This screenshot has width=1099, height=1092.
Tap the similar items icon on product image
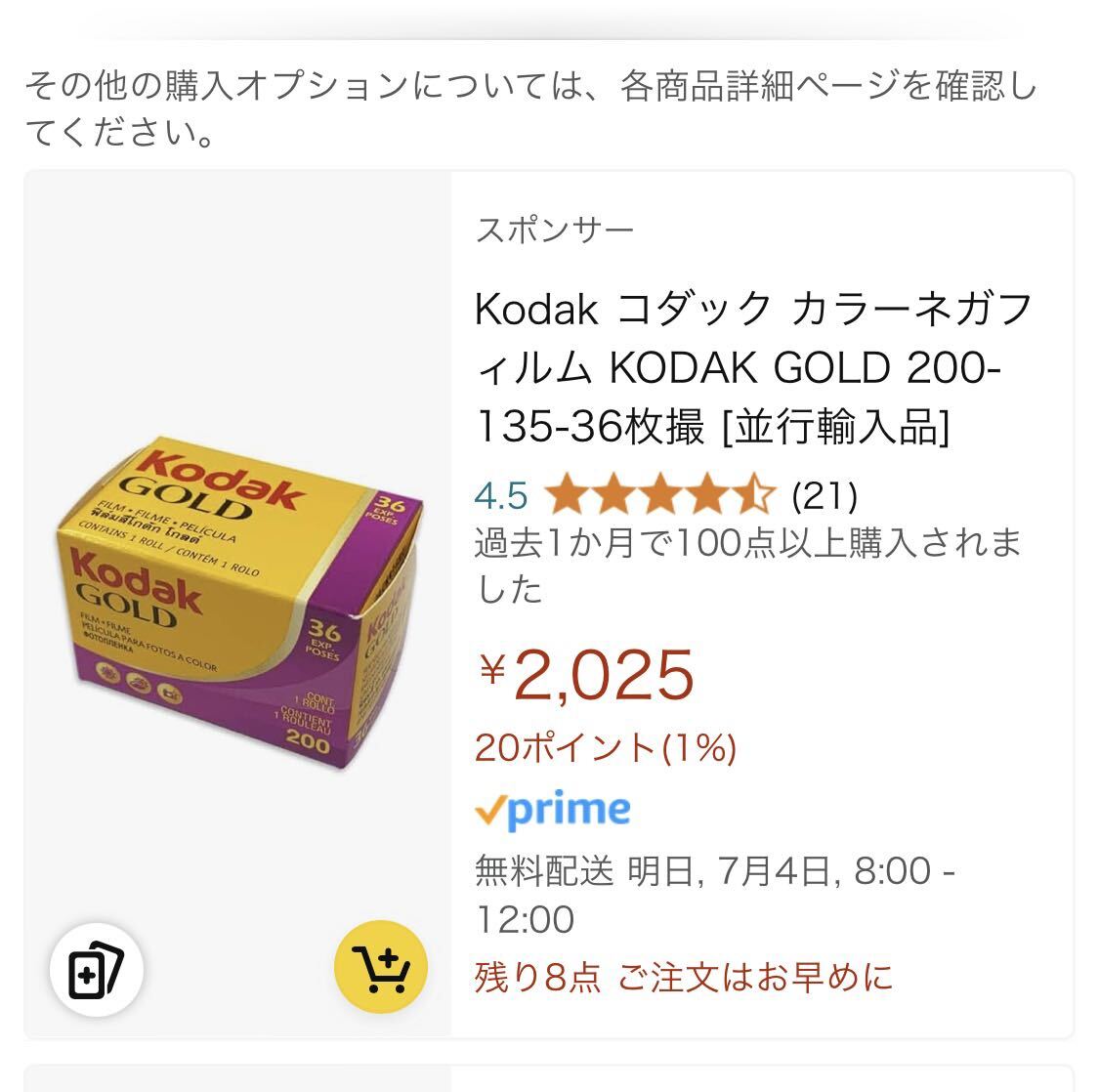(x=96, y=970)
